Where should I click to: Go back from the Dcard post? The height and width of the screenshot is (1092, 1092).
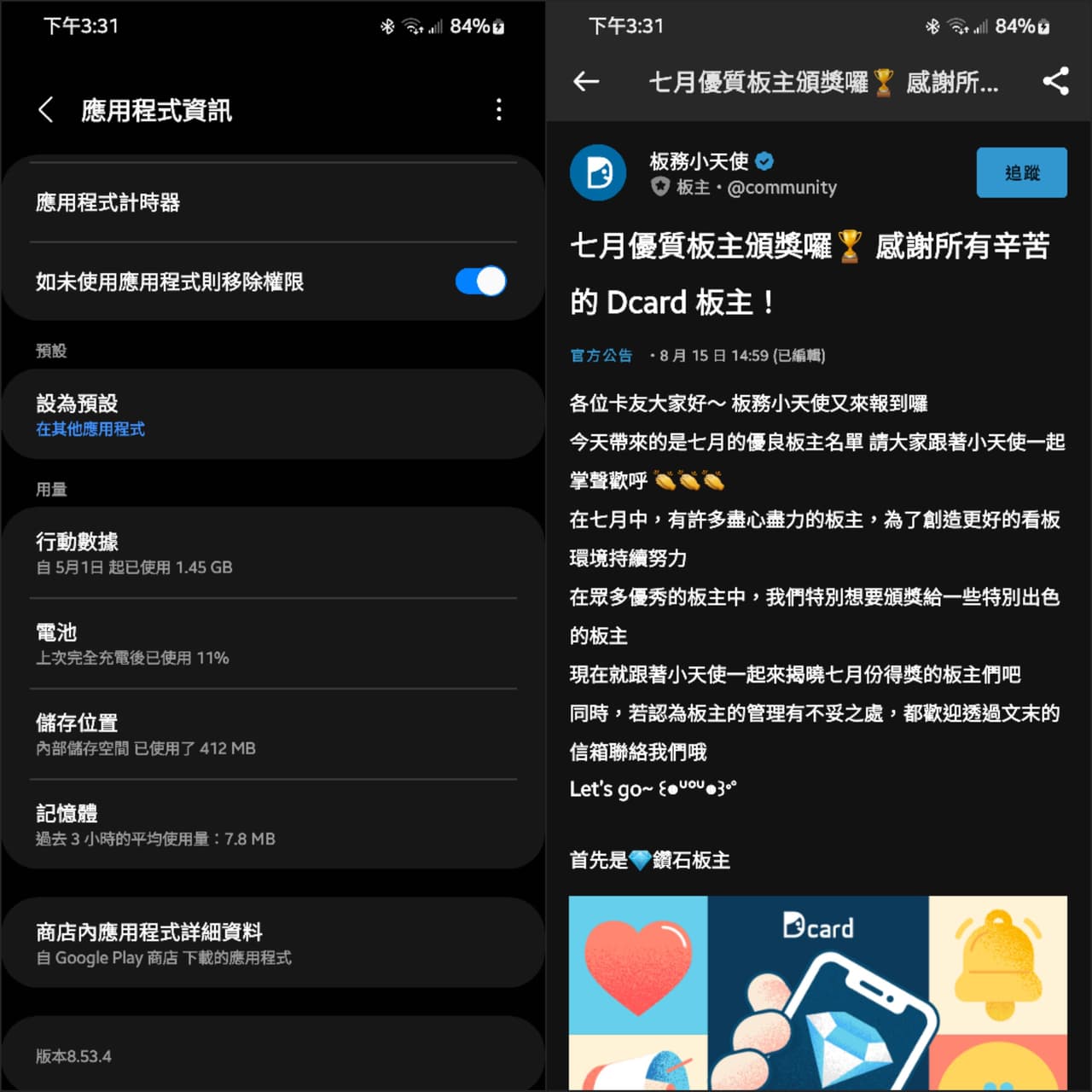(x=586, y=82)
